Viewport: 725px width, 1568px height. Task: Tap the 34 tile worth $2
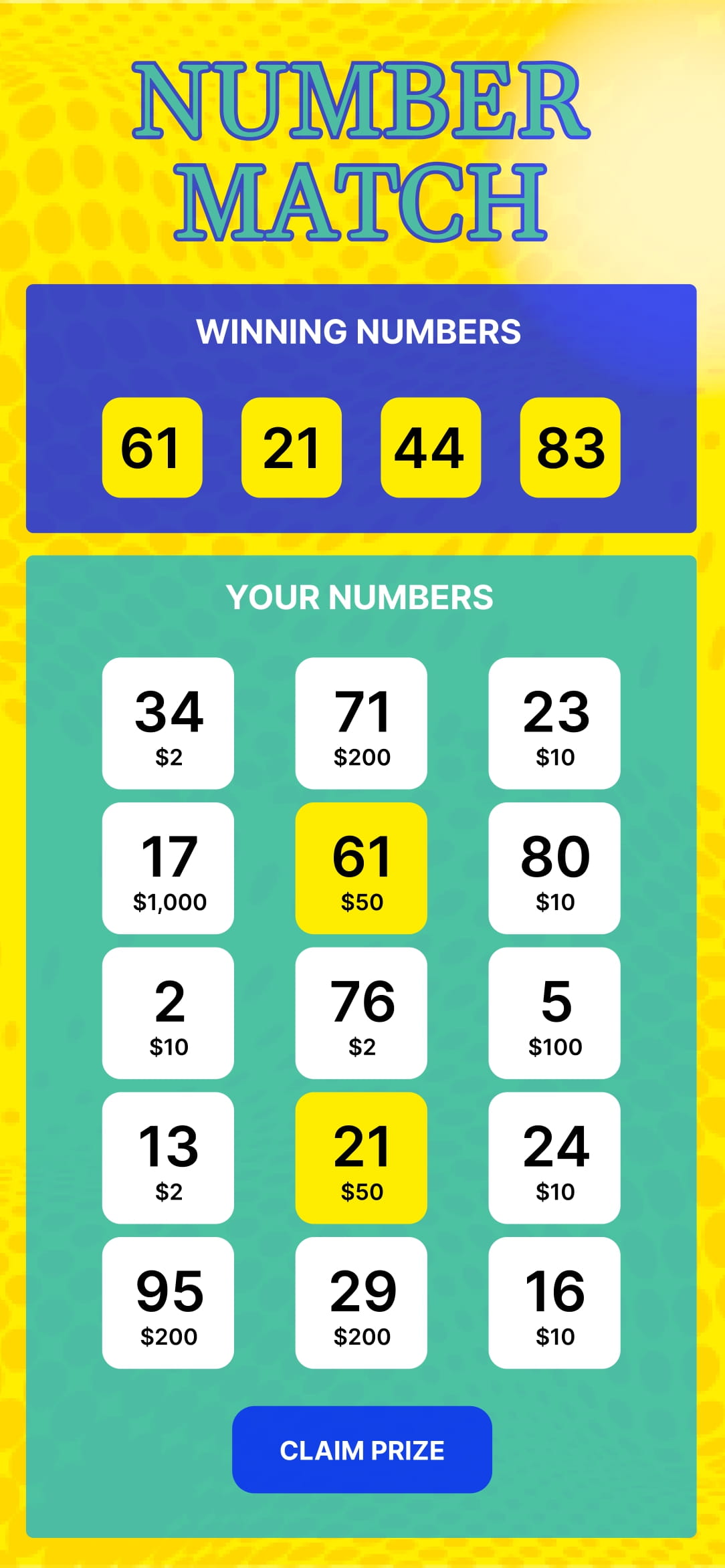pyautogui.click(x=168, y=723)
